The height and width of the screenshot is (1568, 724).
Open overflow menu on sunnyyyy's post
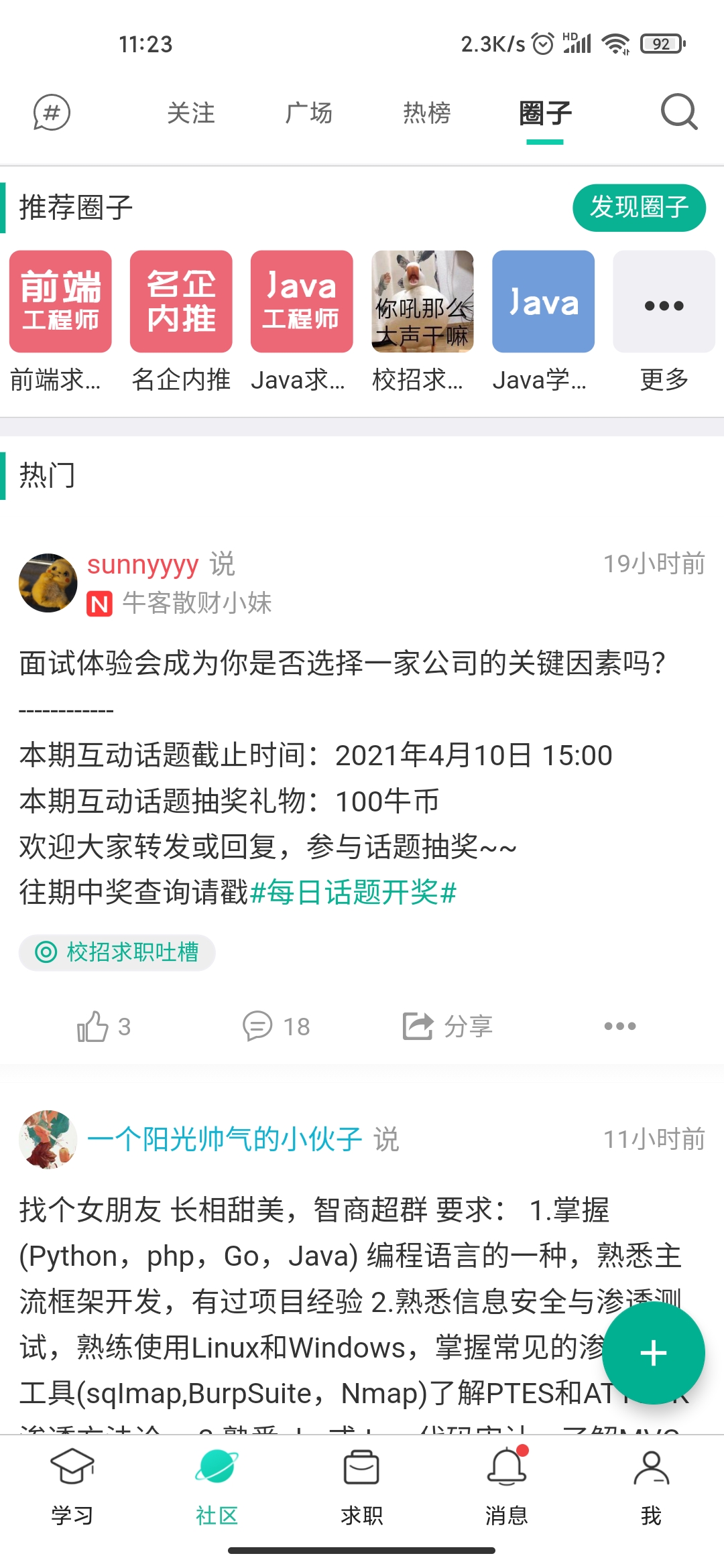click(619, 1026)
